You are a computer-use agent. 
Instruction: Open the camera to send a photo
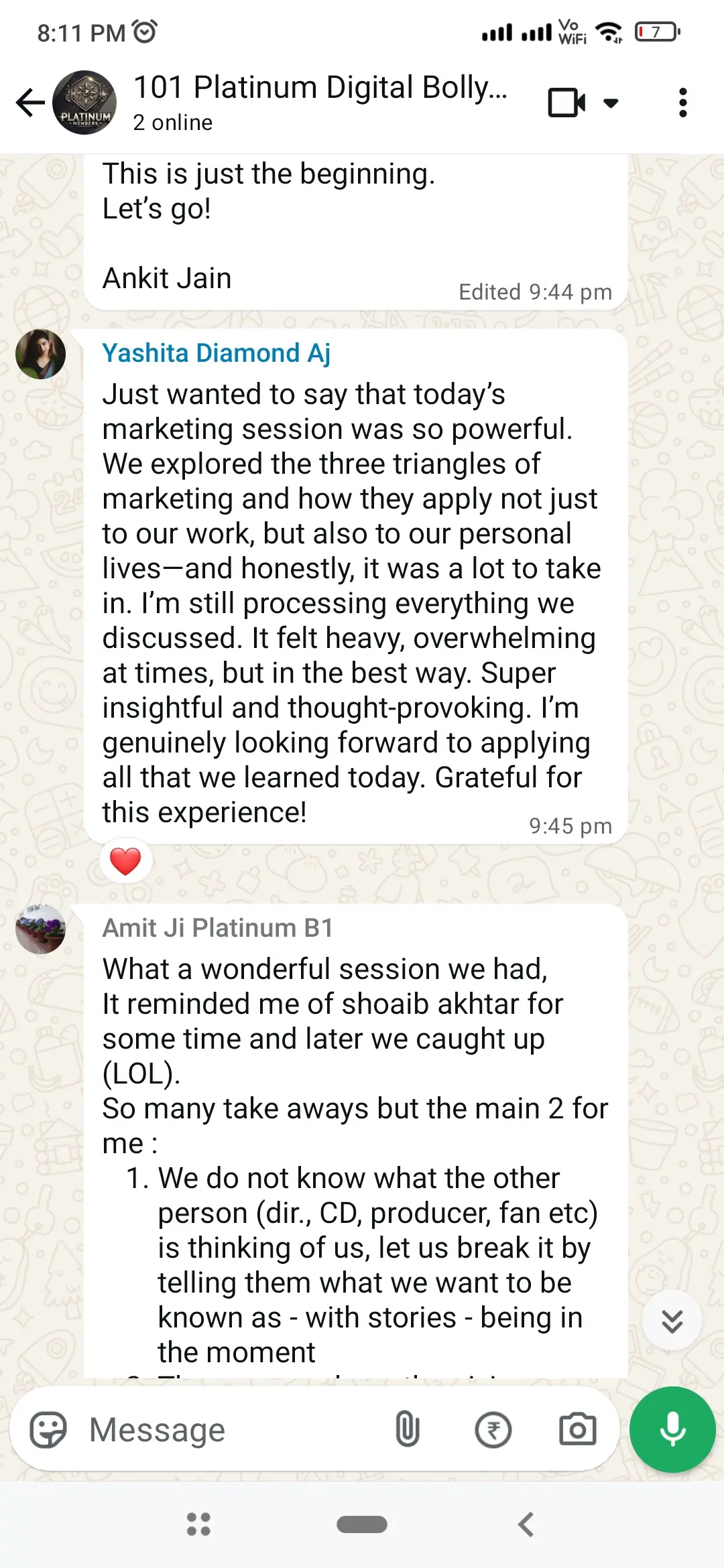[577, 1430]
